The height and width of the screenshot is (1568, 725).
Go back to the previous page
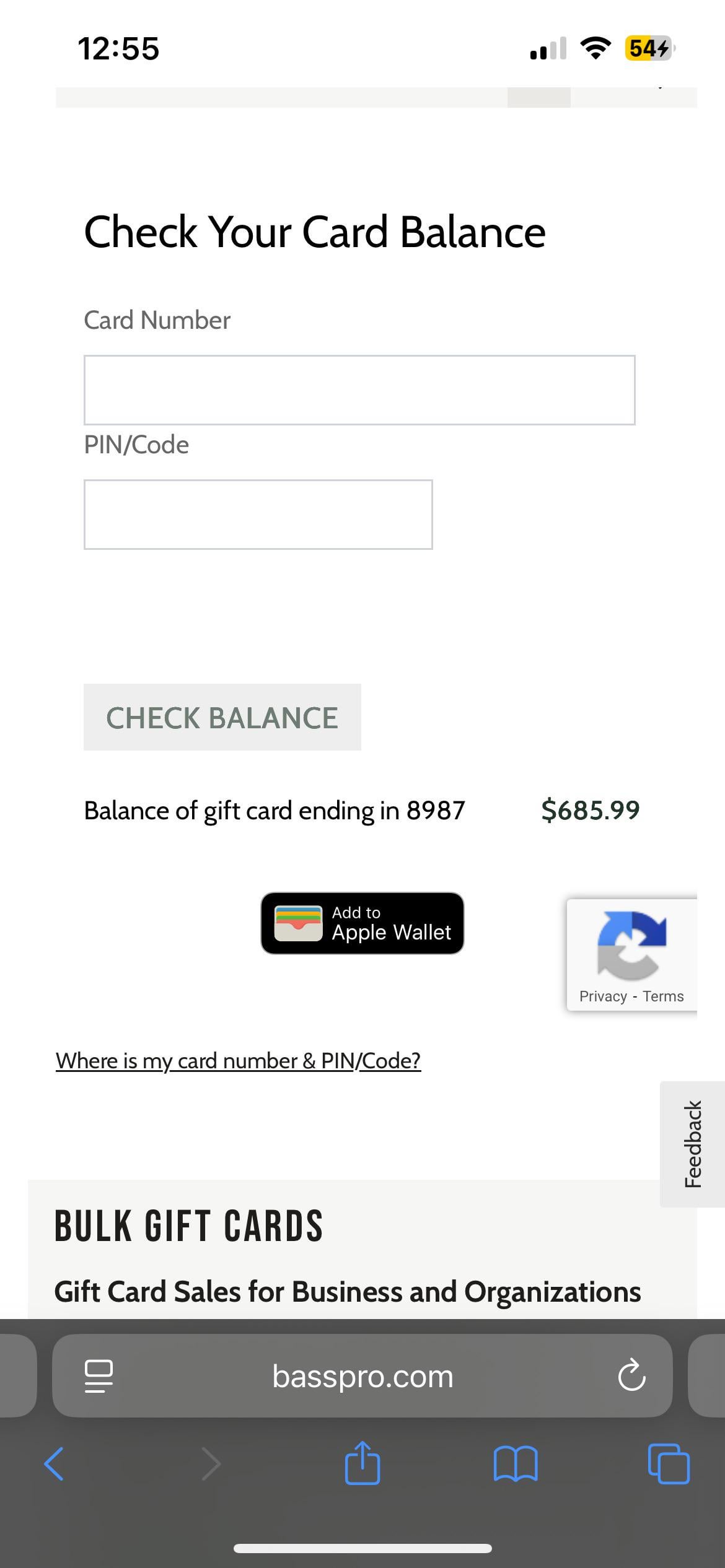pyautogui.click(x=54, y=1464)
